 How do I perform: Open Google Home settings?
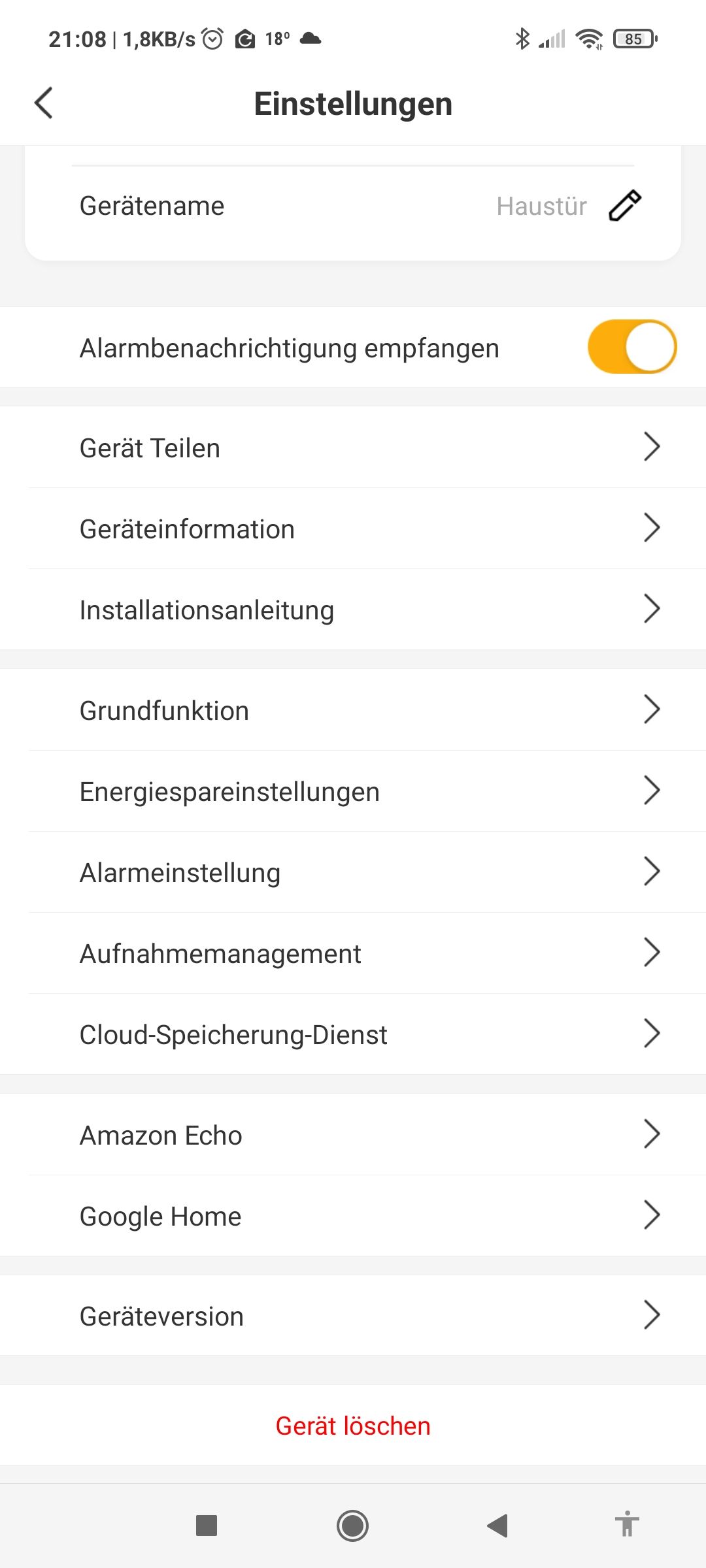click(353, 1216)
